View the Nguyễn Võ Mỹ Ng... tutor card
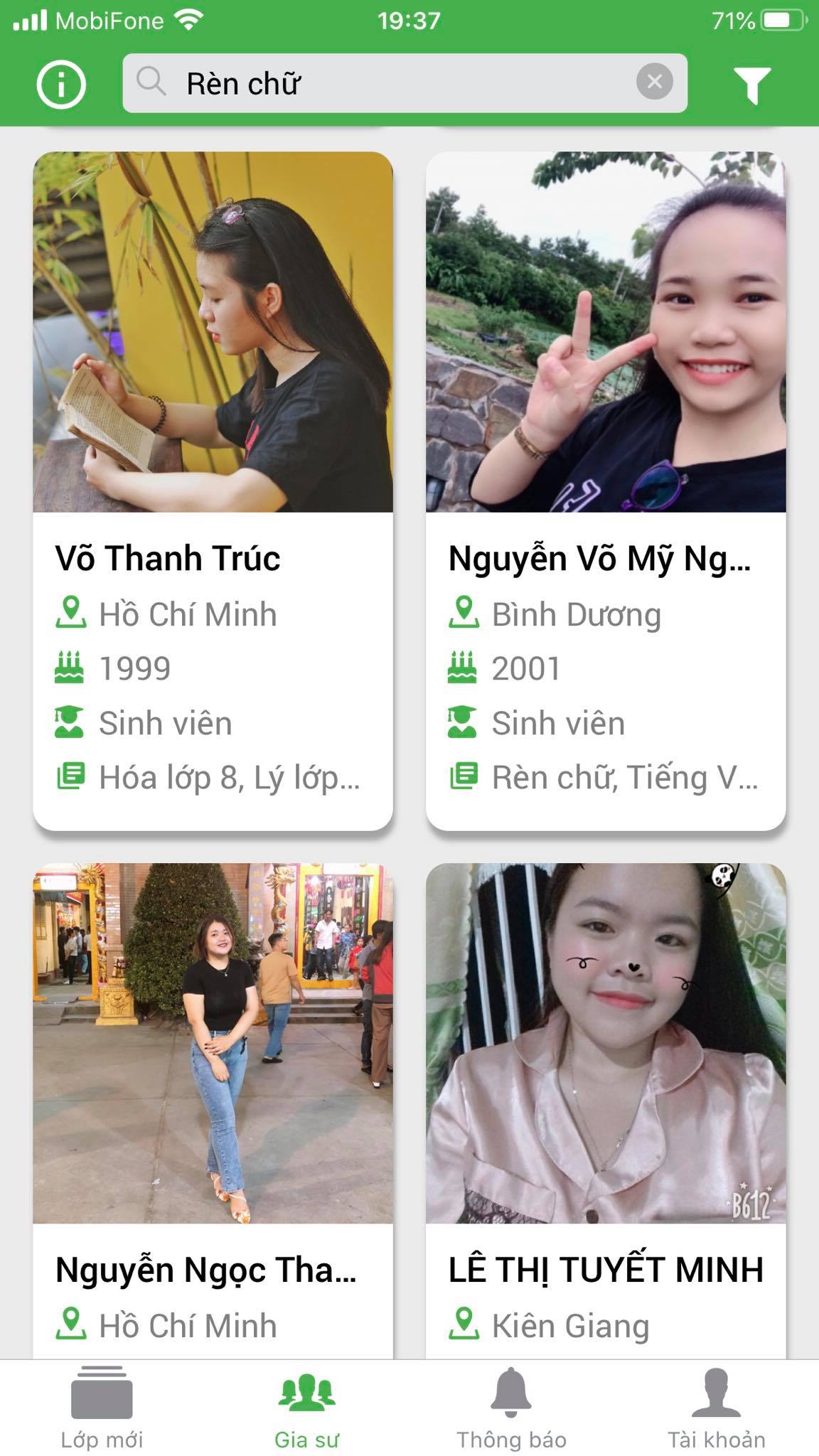The image size is (819, 1456). (606, 491)
